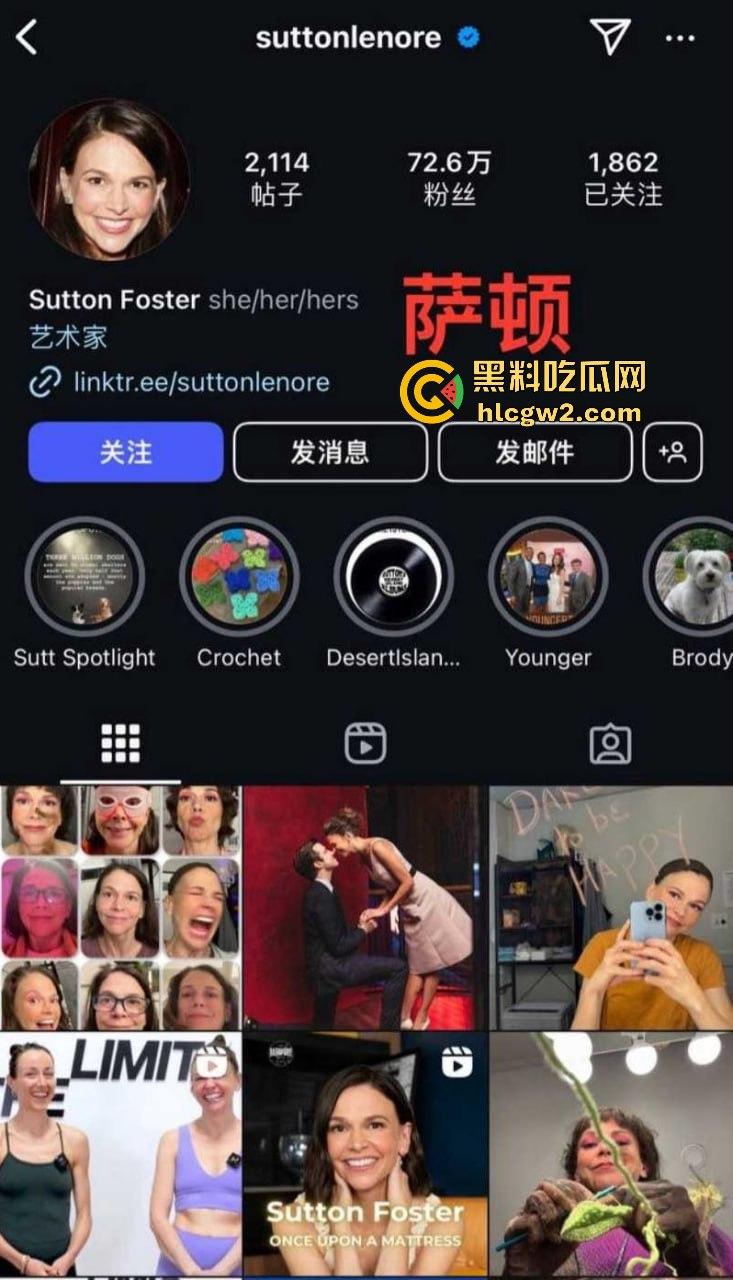This screenshot has width=733, height=1280.
Task: Open the three-dot overflow menu
Action: (680, 38)
